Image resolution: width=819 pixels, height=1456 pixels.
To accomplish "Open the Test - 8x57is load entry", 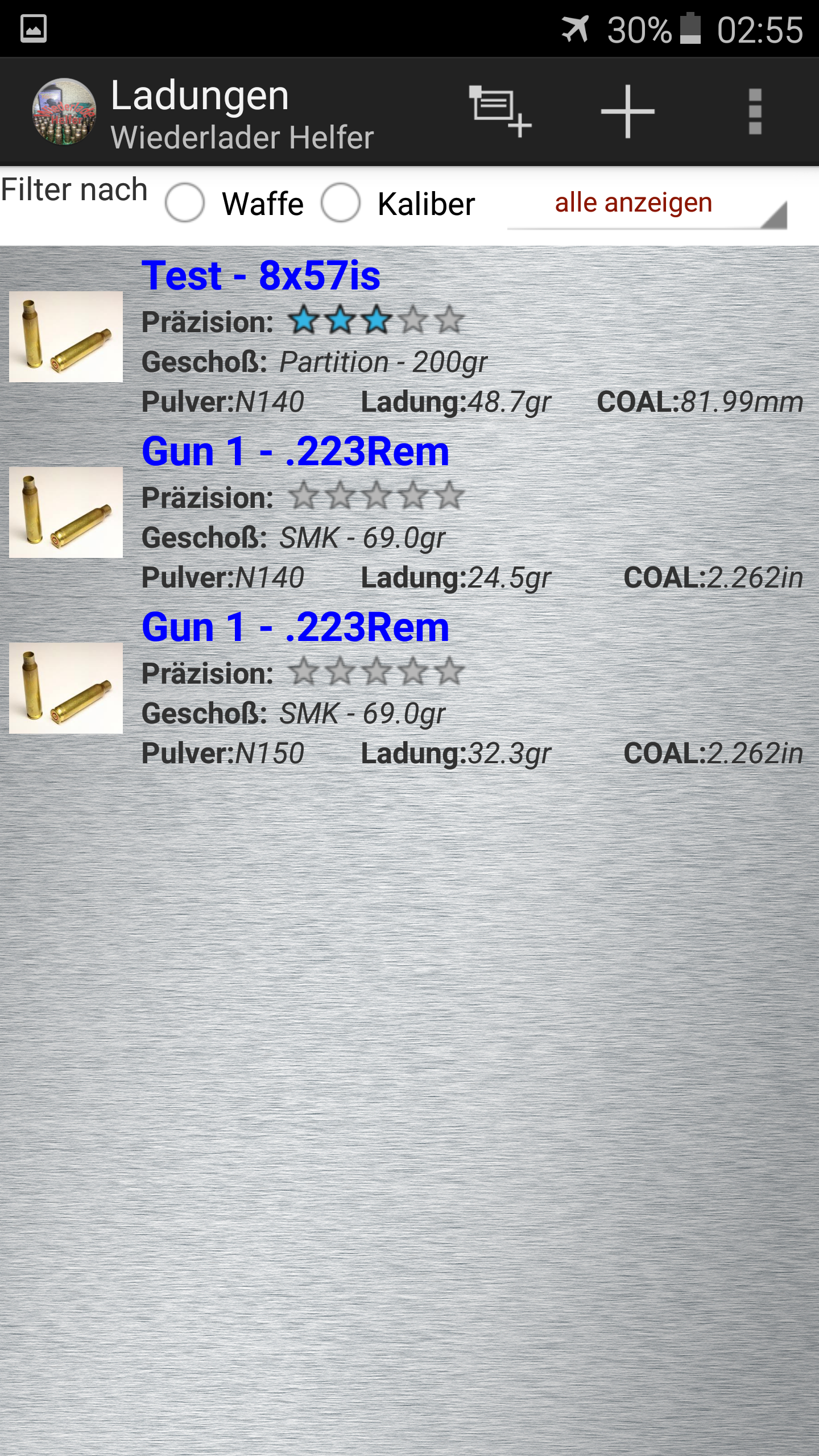I will (409, 336).
